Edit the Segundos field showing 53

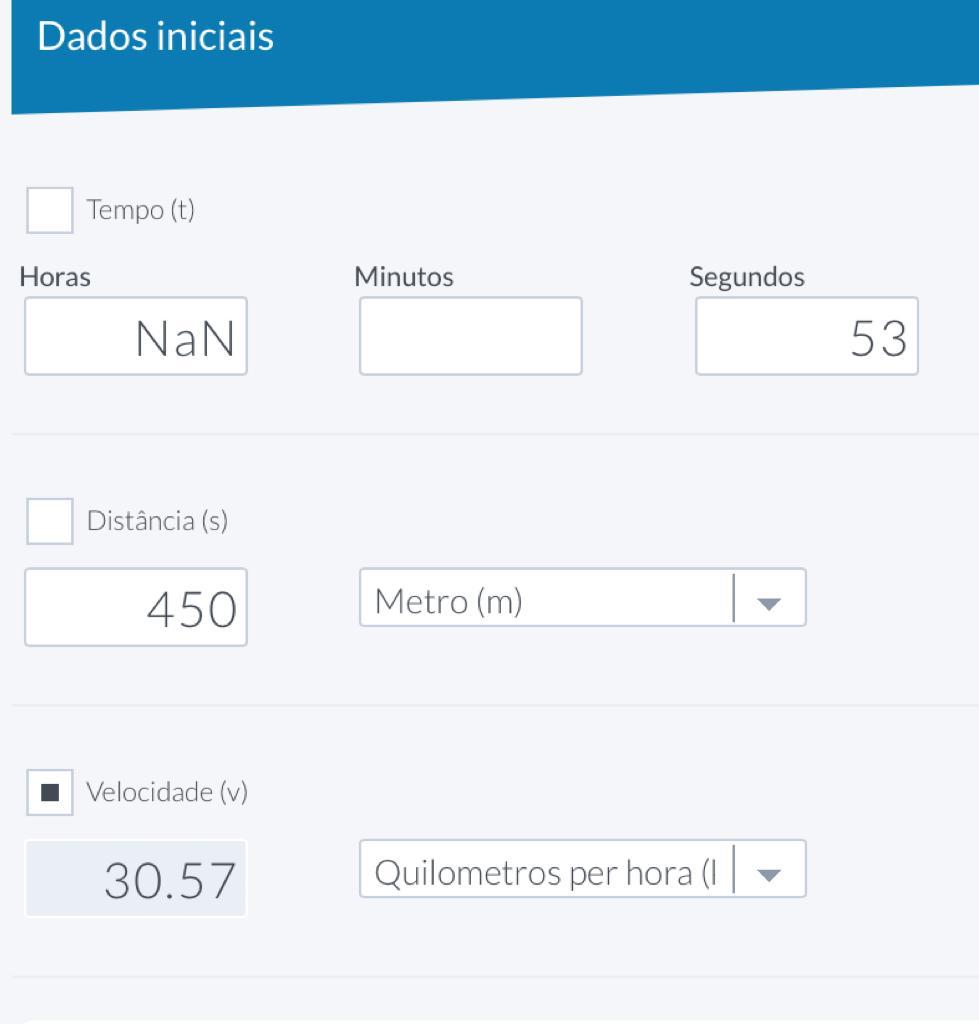(806, 336)
